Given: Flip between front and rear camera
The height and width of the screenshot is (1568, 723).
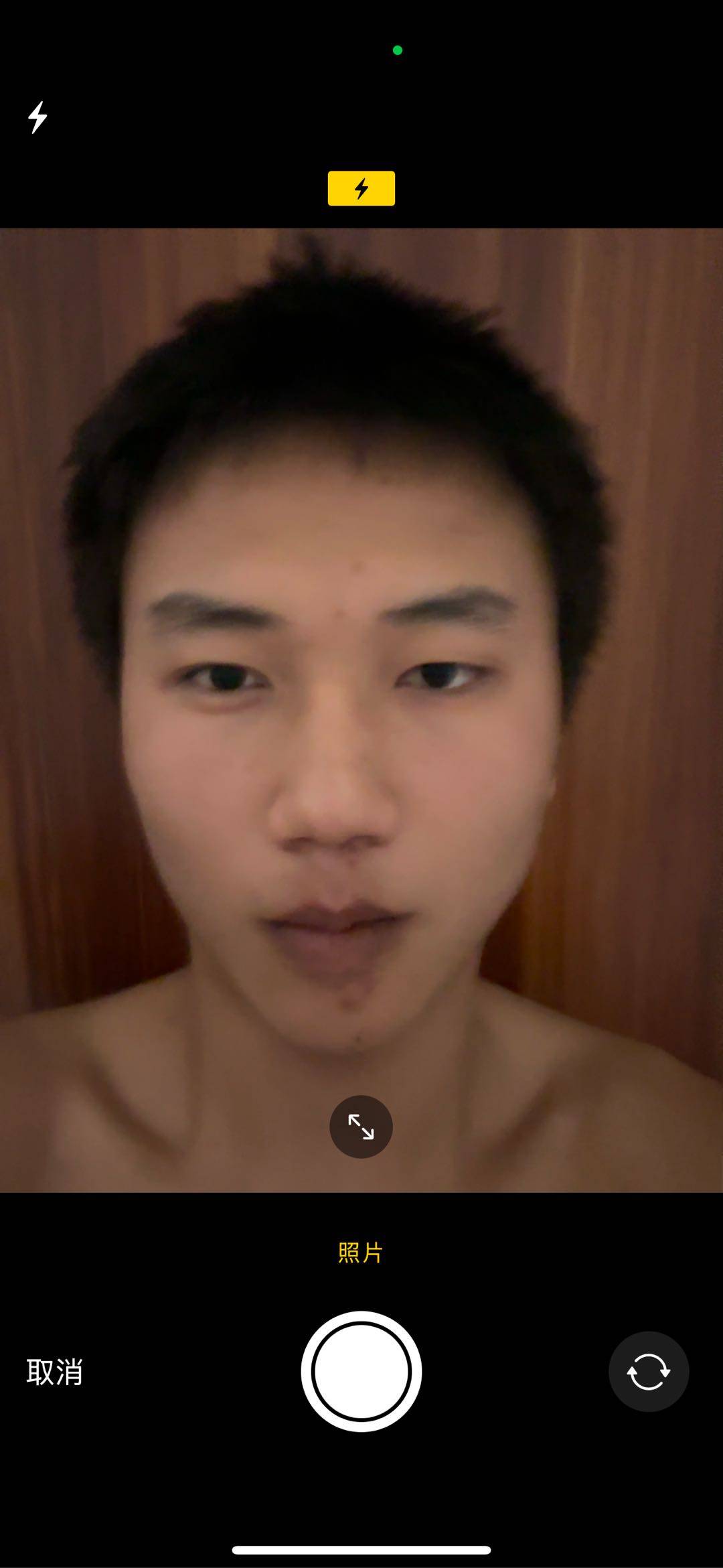Looking at the screenshot, I should [648, 1371].
